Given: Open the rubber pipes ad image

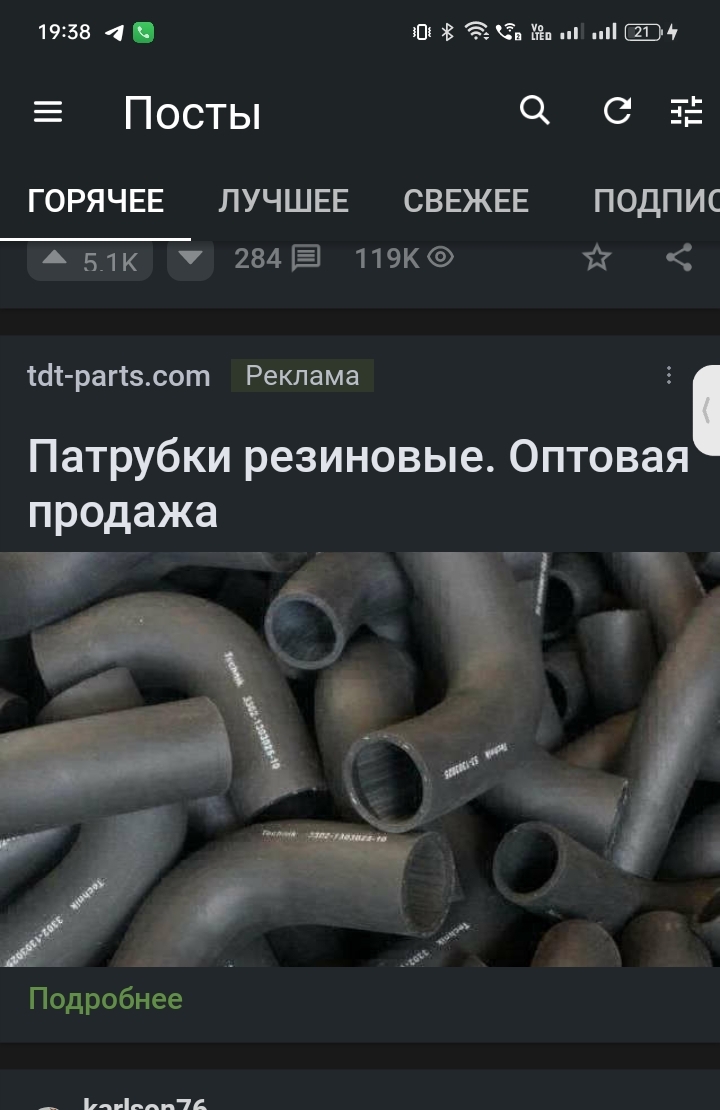Looking at the screenshot, I should 360,760.
